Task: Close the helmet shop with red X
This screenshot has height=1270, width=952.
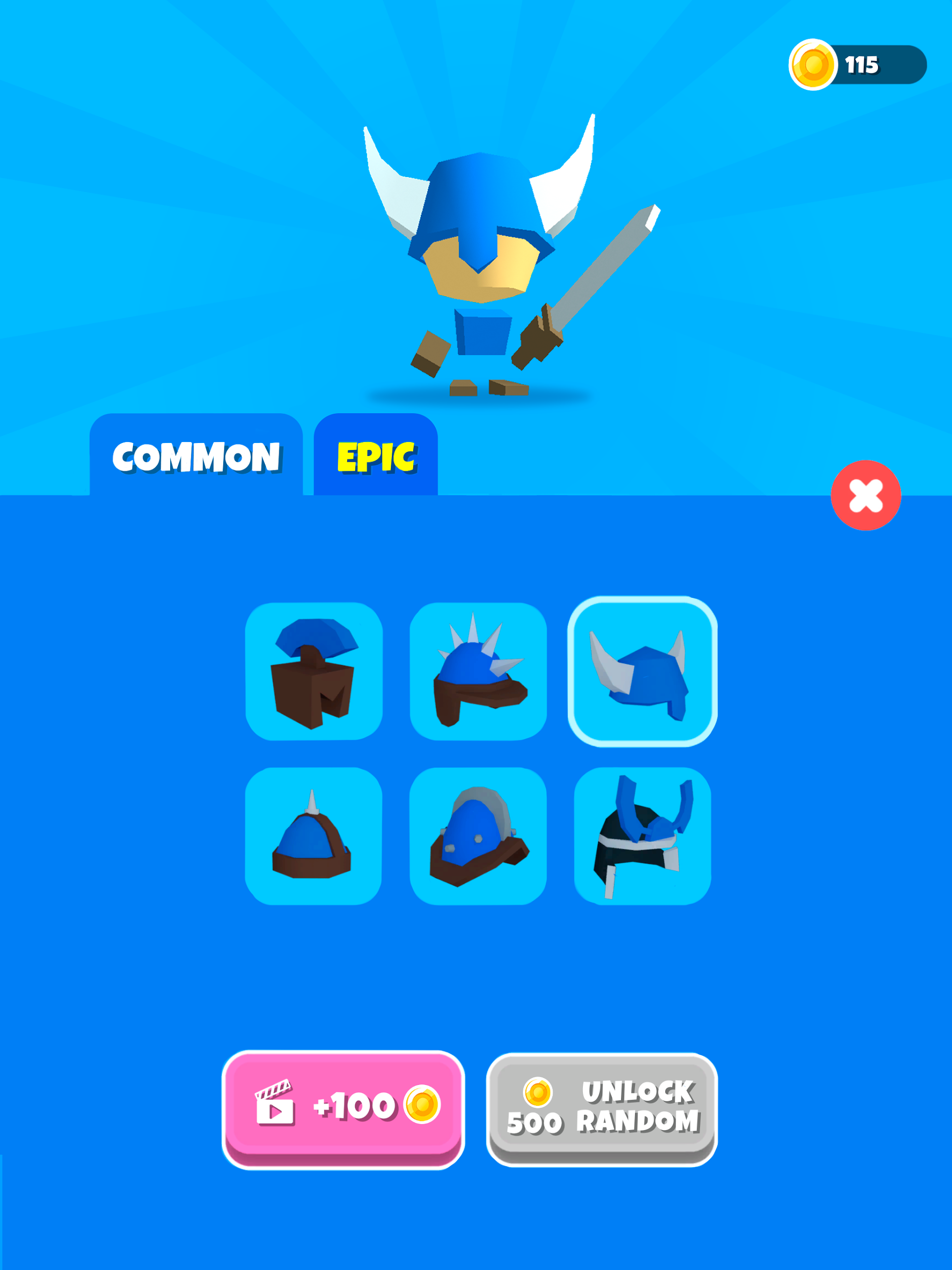Action: [865, 495]
